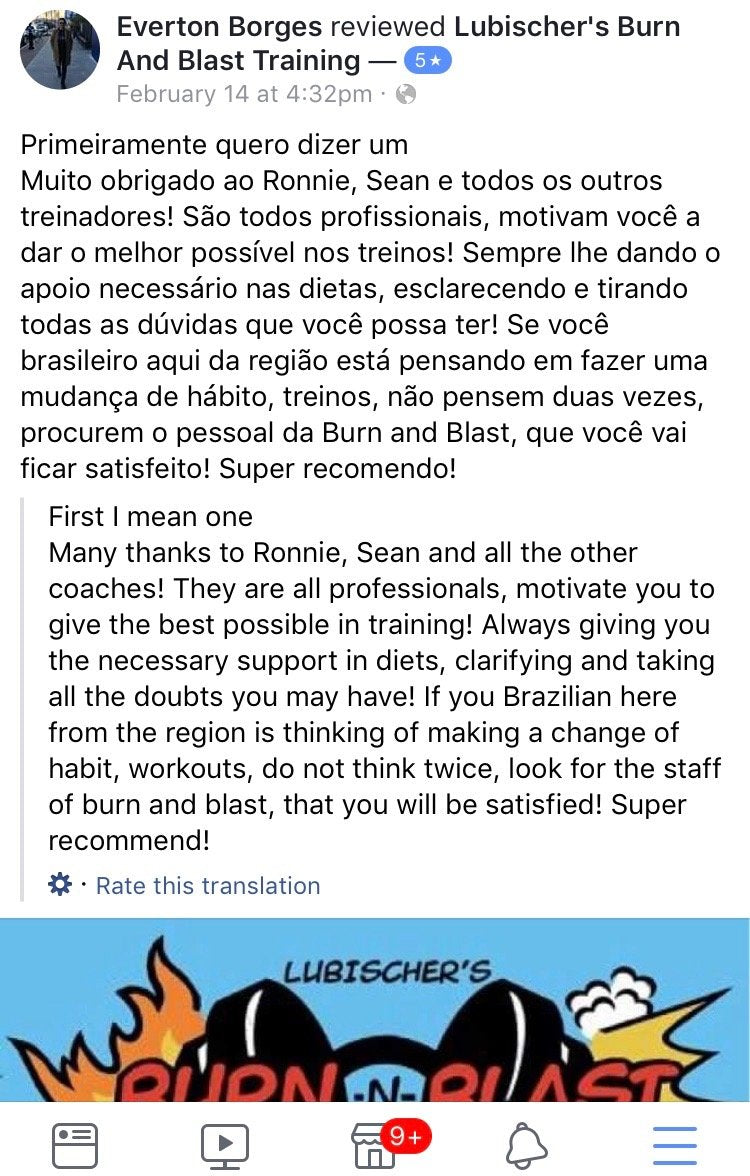The height and width of the screenshot is (1176, 750).
Task: Open Marketplace tab with 9+ badge
Action: pos(375,1142)
